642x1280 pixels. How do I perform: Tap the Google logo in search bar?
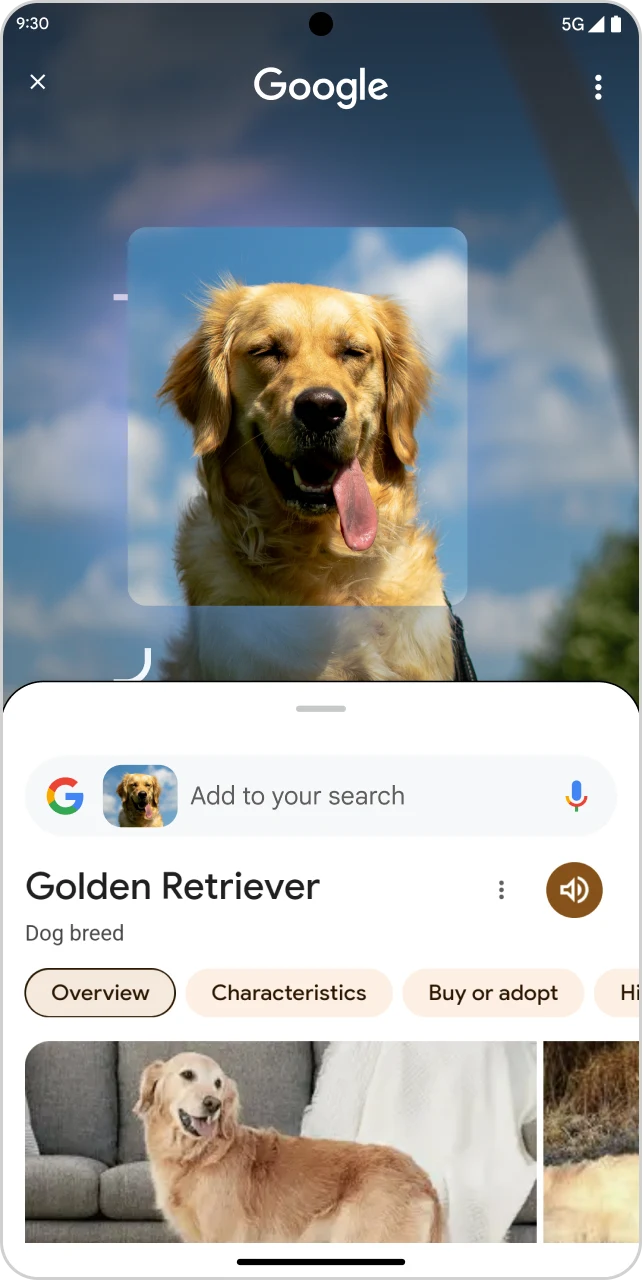[65, 796]
